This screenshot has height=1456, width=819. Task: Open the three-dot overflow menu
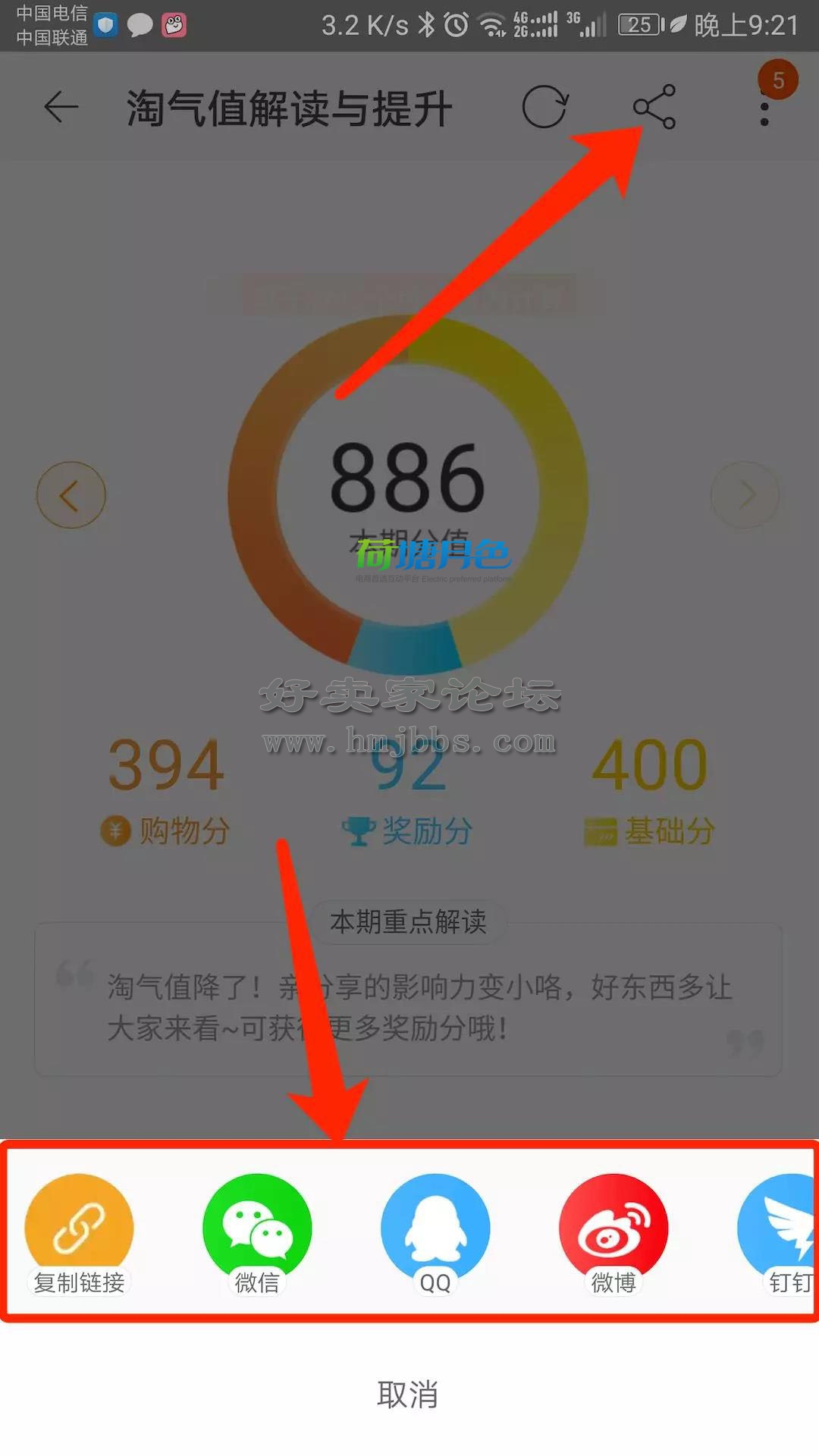[x=764, y=107]
